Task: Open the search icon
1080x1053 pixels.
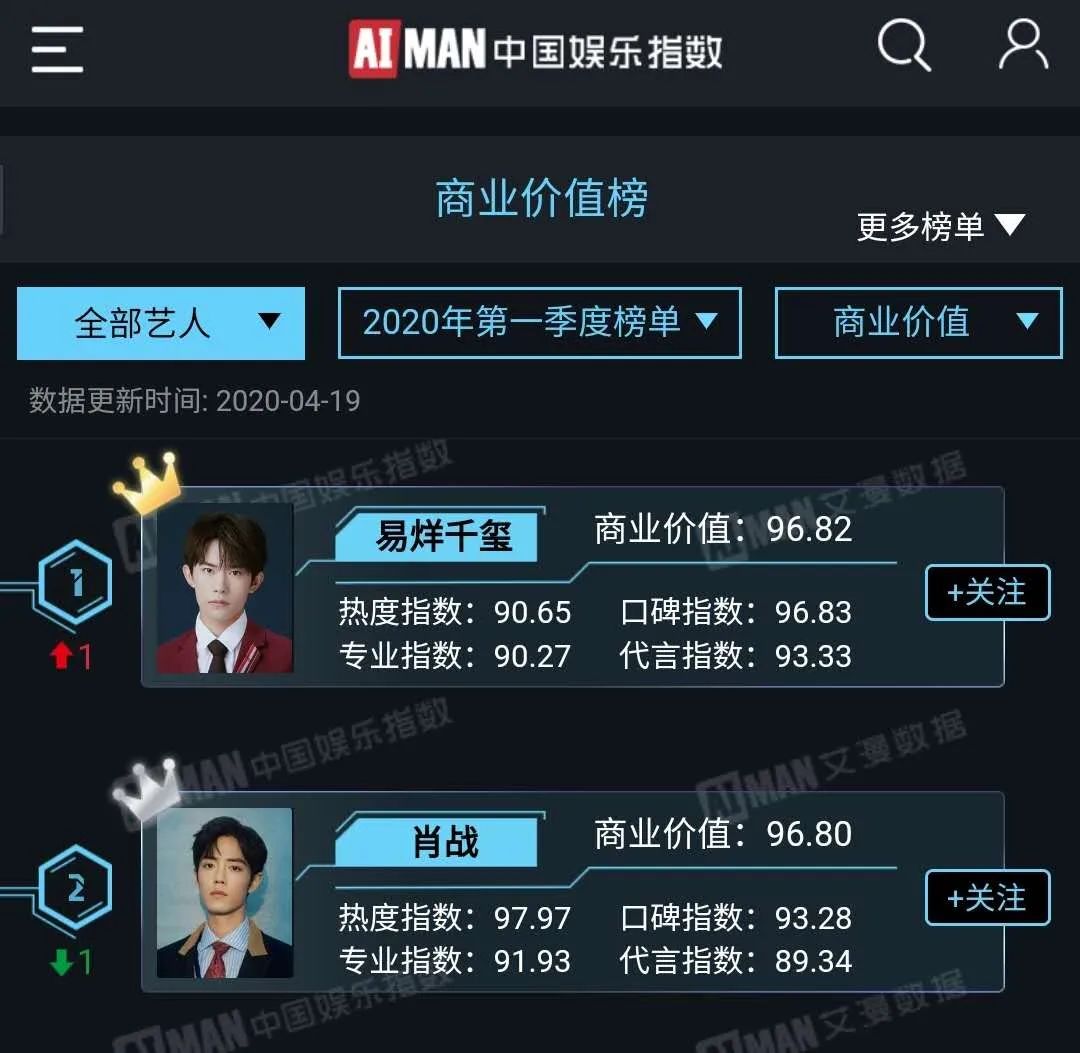Action: pyautogui.click(x=903, y=46)
